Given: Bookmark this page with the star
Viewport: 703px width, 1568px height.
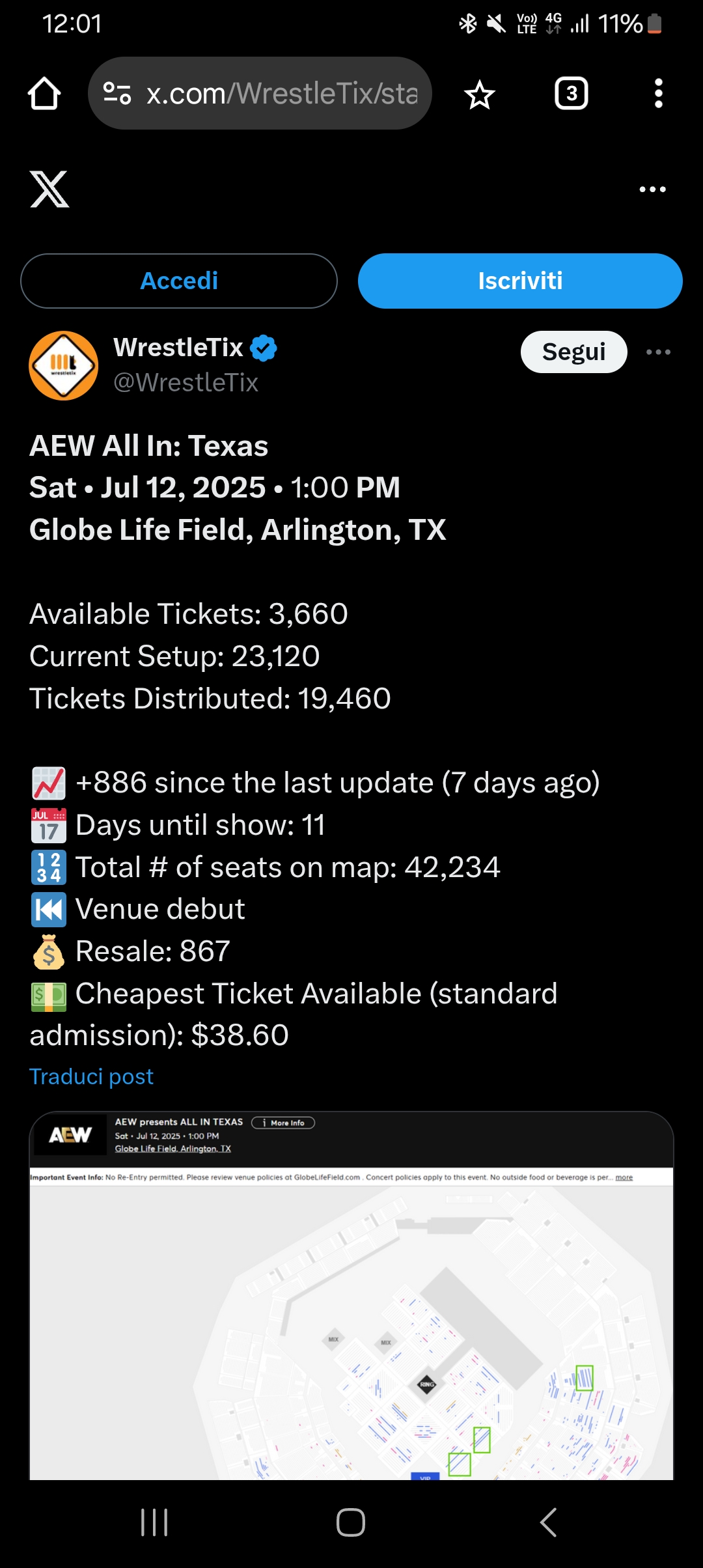Looking at the screenshot, I should pyautogui.click(x=480, y=94).
